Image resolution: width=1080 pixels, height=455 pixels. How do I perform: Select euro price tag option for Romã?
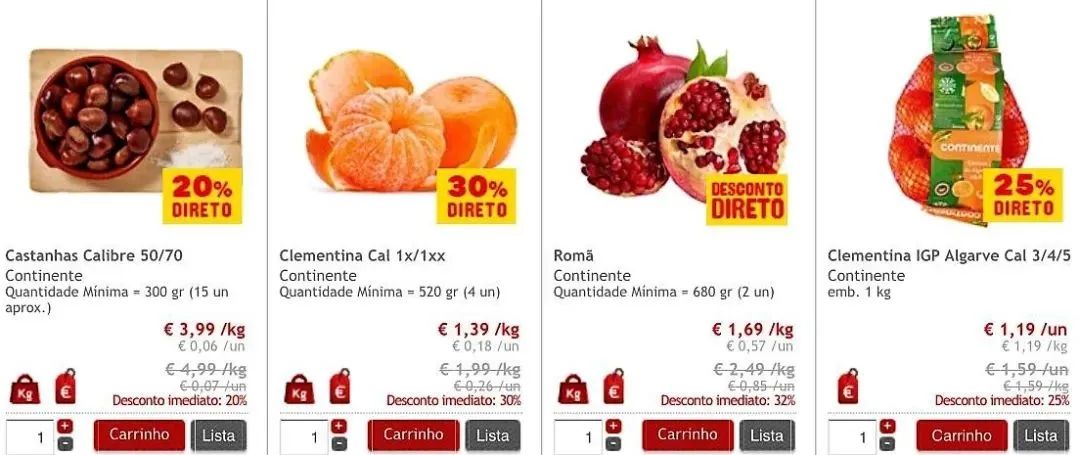(615, 388)
